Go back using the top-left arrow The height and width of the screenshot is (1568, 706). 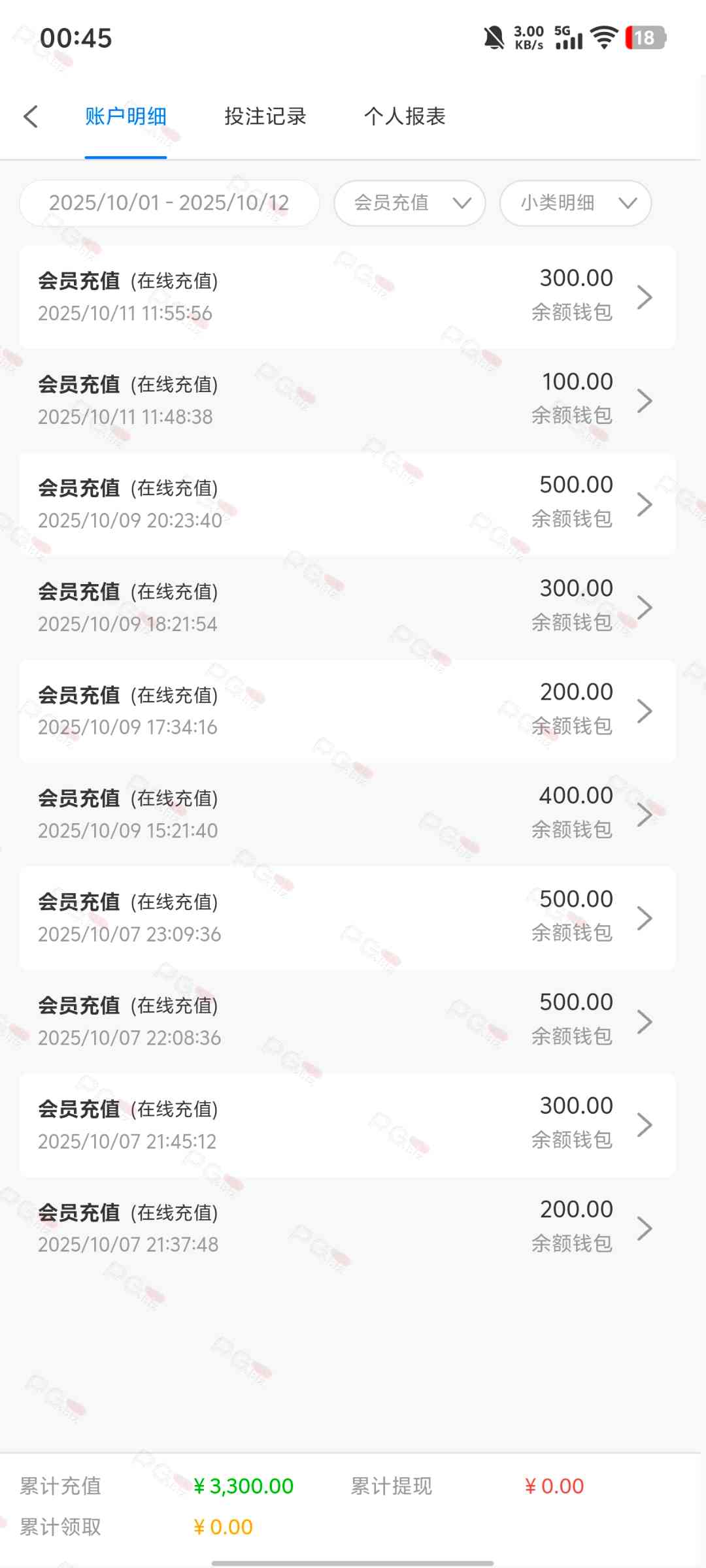31,117
